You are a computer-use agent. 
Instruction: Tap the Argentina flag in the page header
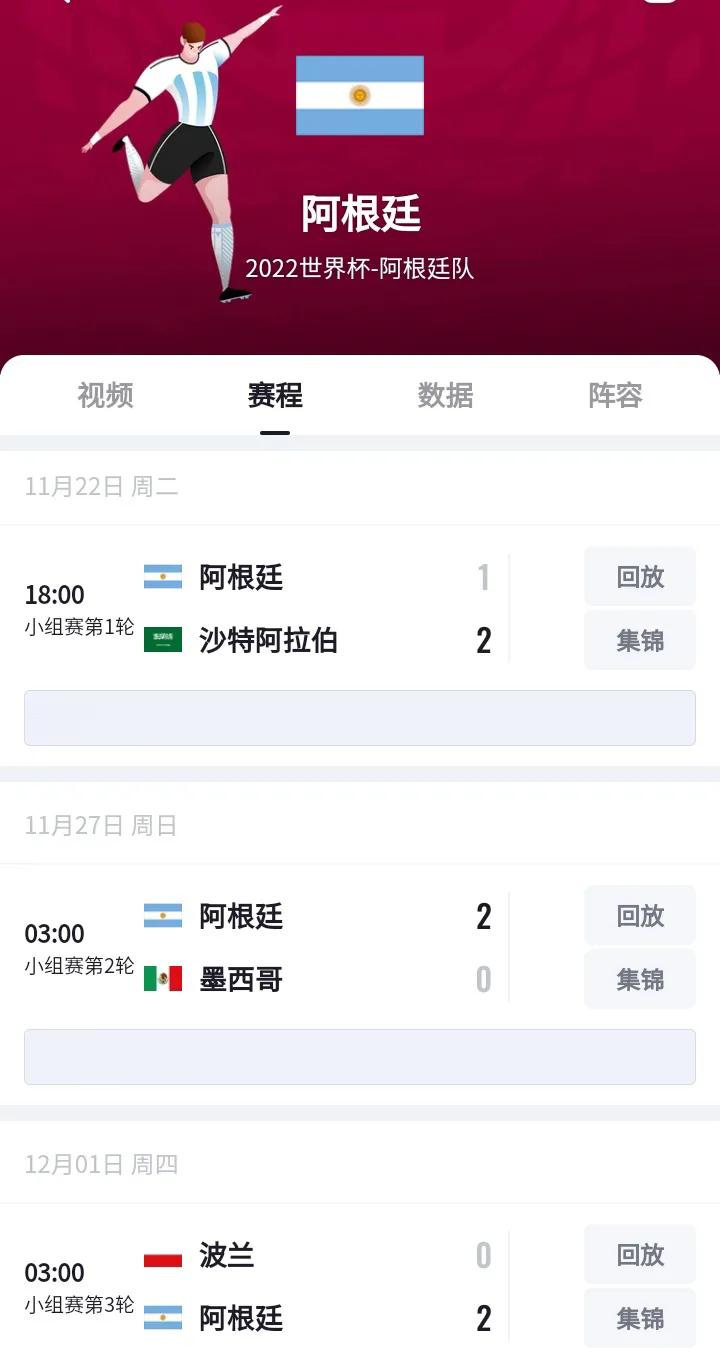coord(360,95)
